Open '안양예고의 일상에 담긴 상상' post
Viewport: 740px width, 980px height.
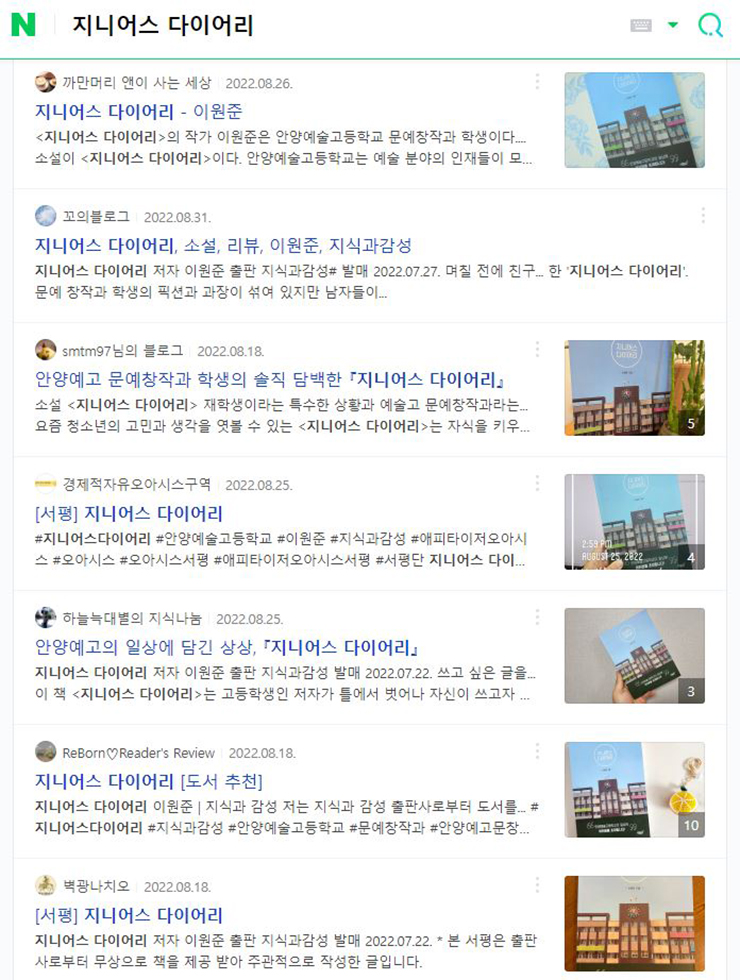coord(226,647)
